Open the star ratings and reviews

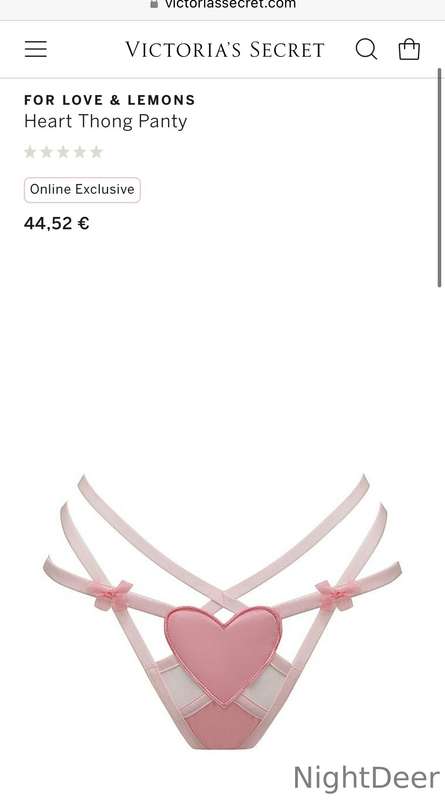(64, 152)
